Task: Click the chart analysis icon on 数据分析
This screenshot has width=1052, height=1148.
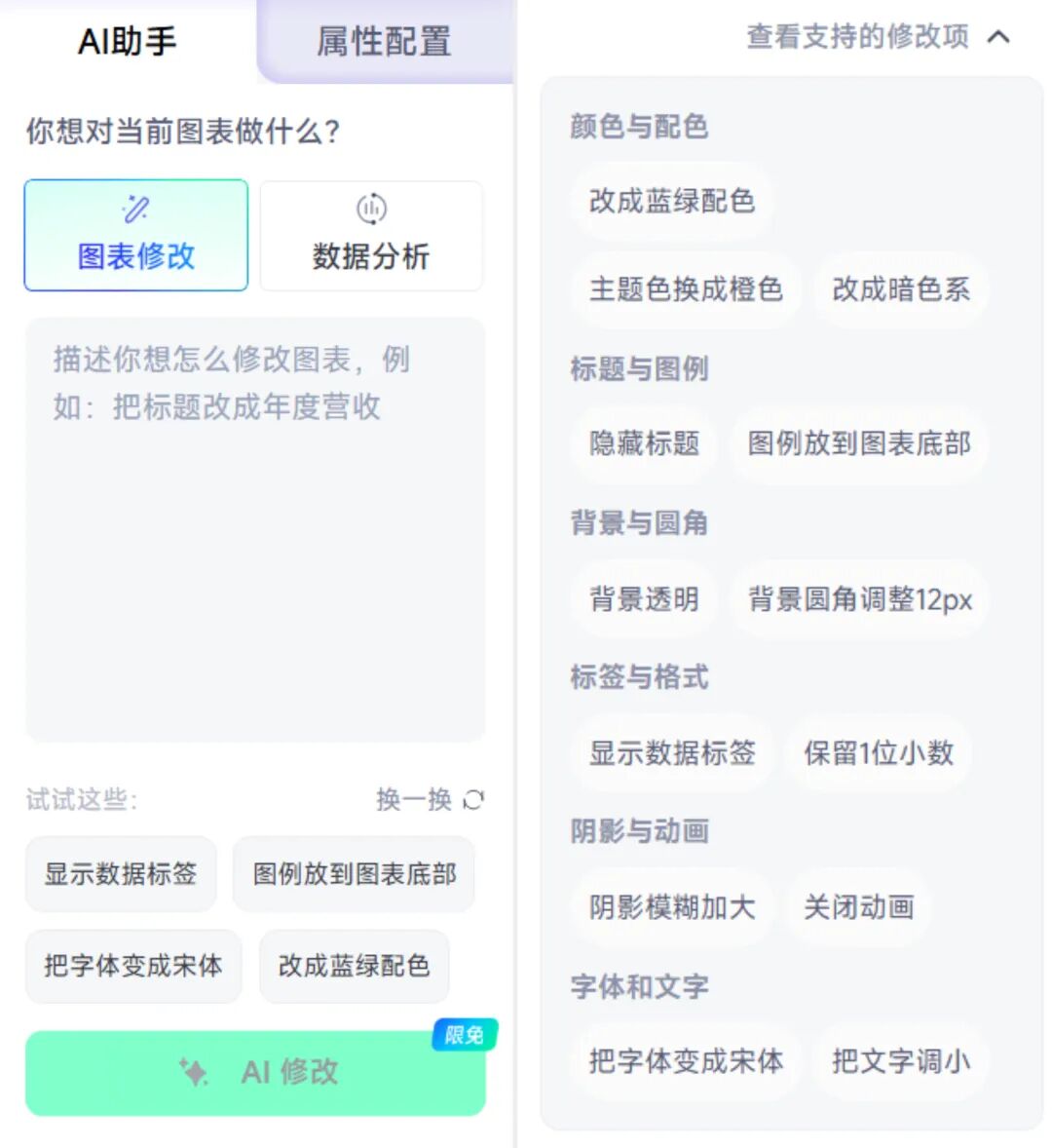Action: coord(371,209)
